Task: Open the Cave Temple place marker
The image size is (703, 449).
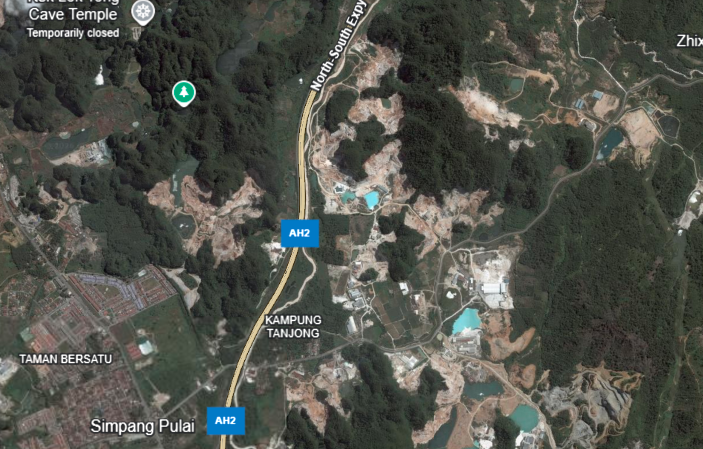Action: 144,12
